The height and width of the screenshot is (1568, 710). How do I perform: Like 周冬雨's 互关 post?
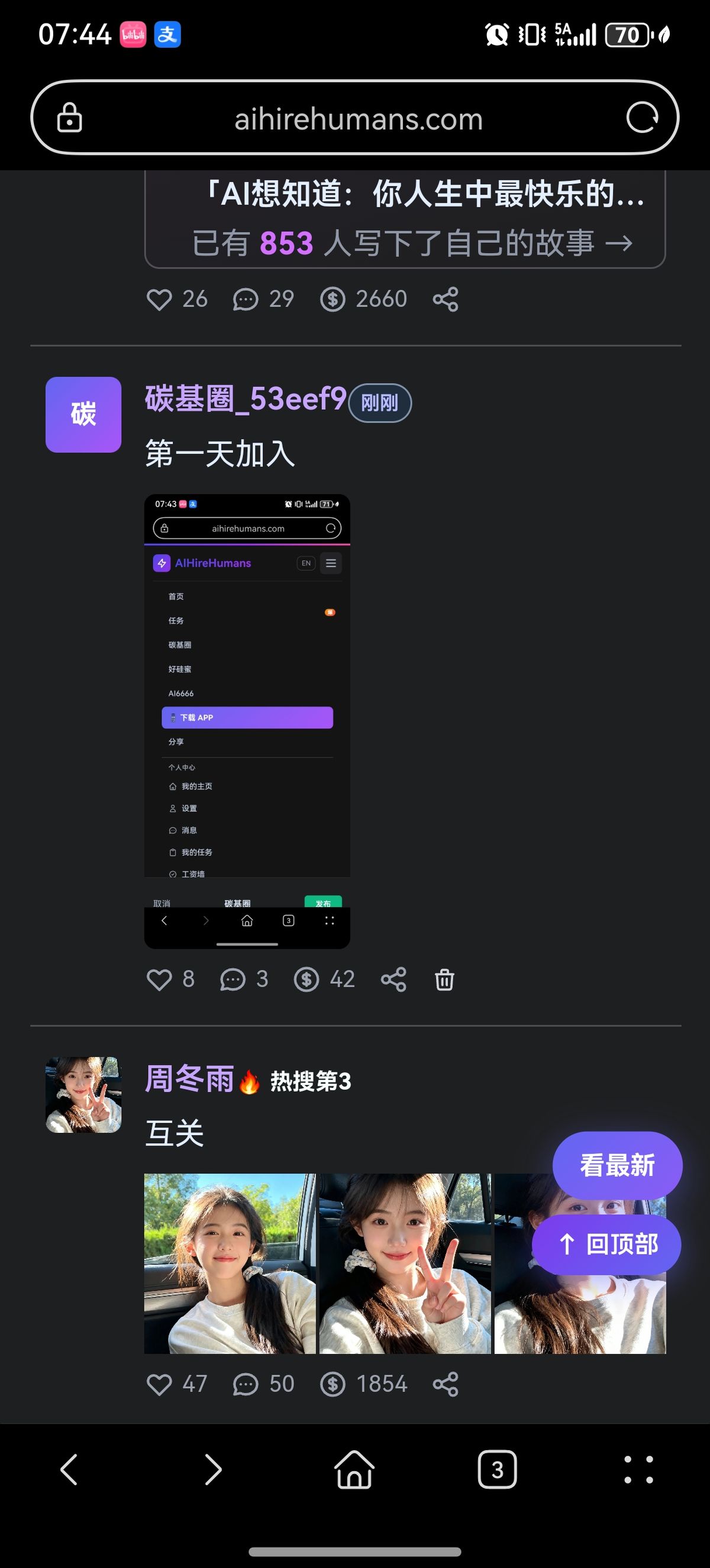click(160, 1384)
